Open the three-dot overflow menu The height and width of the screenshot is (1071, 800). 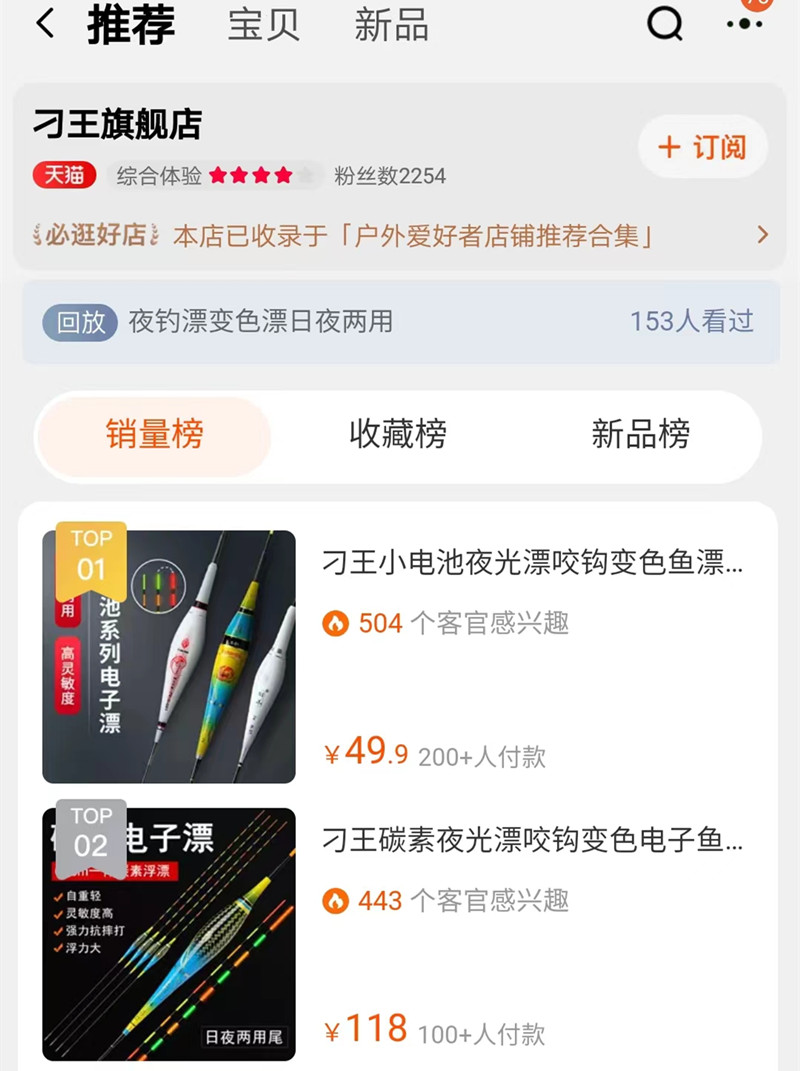tap(744, 24)
